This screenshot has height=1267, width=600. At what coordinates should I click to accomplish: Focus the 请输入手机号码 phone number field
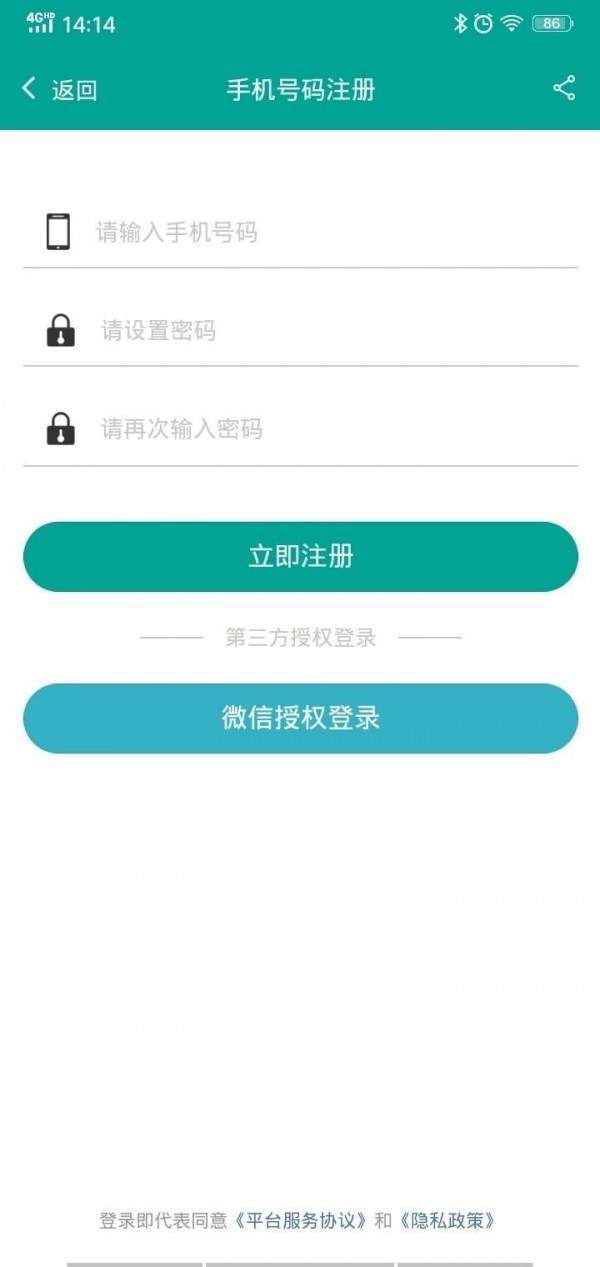(x=330, y=233)
